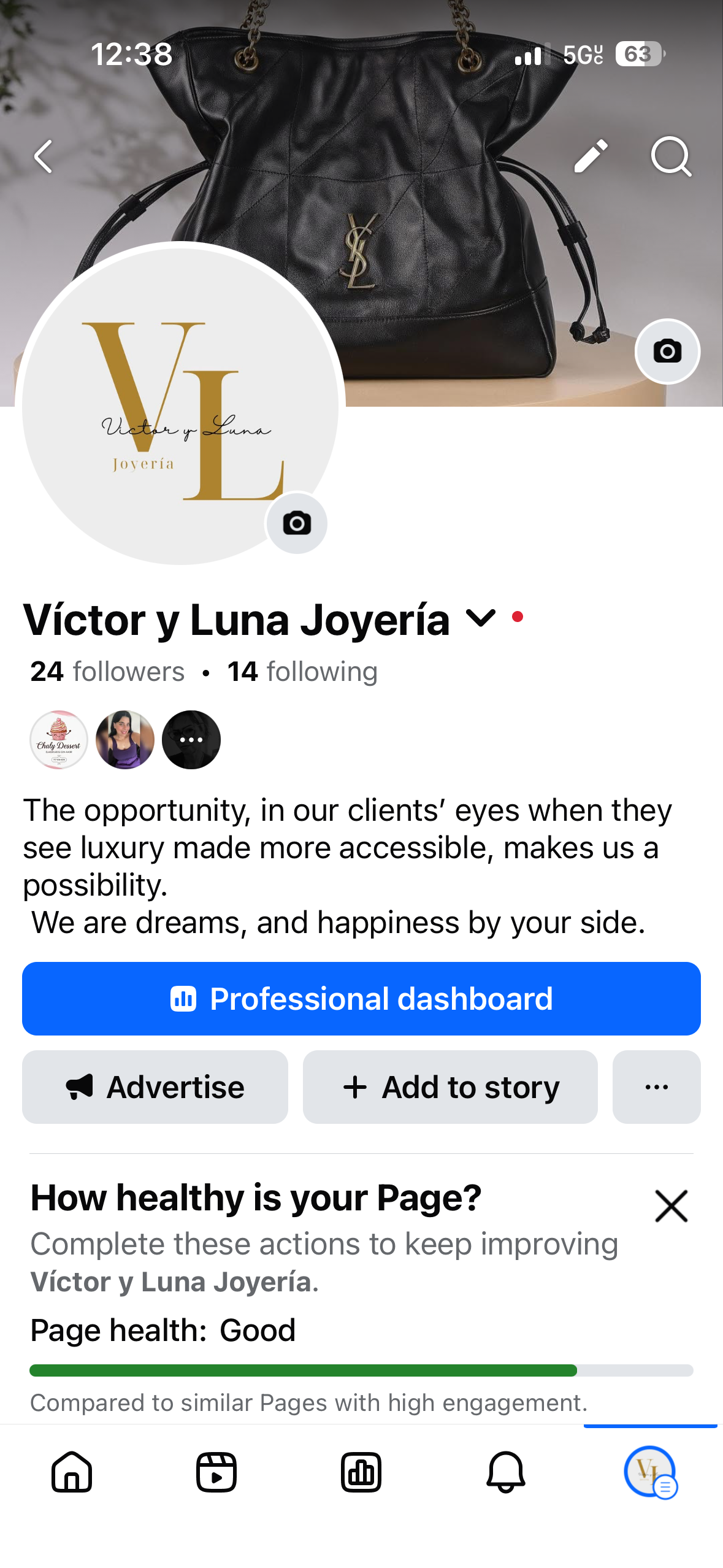Change the cover photo via camera icon
This screenshot has height=1568, width=723.
(667, 352)
